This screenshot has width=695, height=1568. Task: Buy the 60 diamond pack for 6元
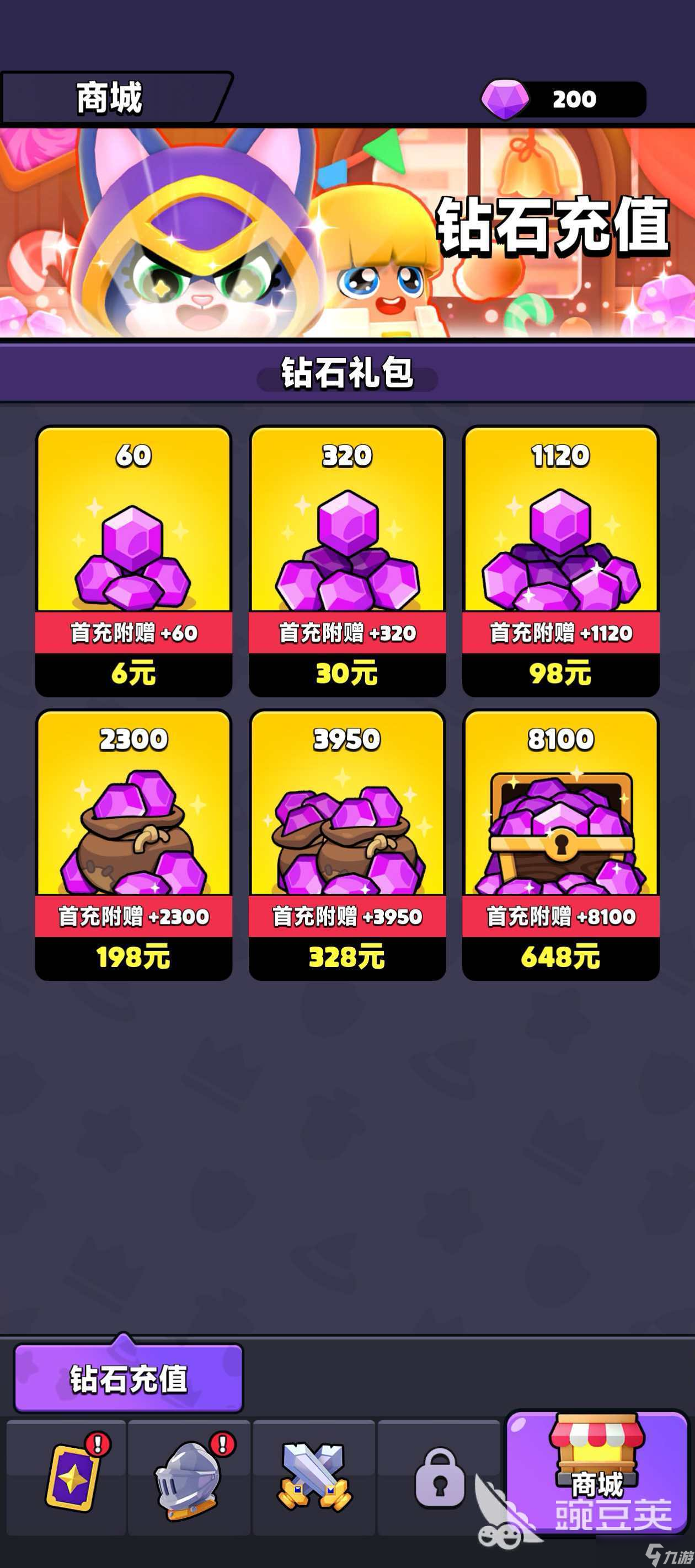(x=133, y=561)
